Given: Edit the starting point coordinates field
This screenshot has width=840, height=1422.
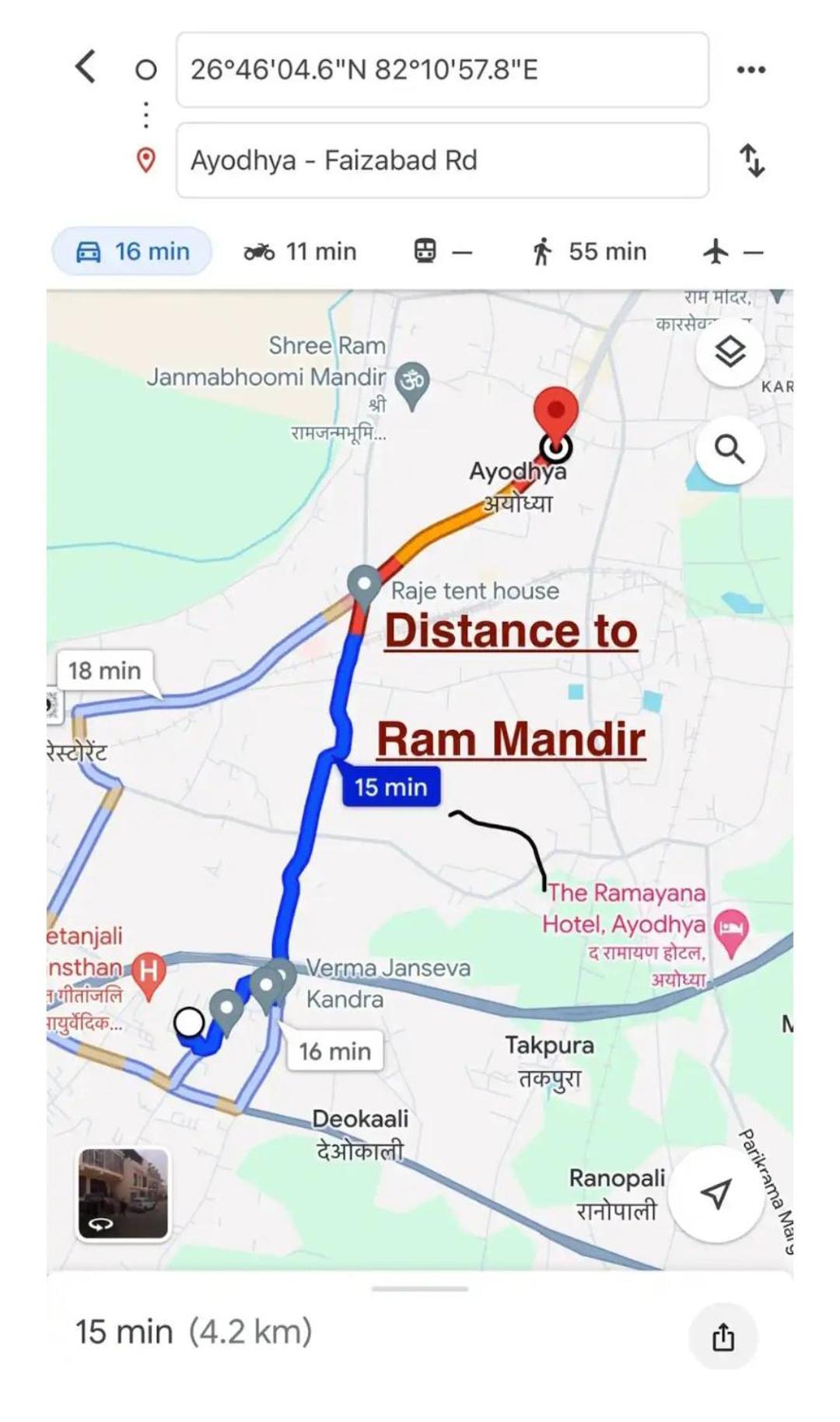Looking at the screenshot, I should click(442, 70).
